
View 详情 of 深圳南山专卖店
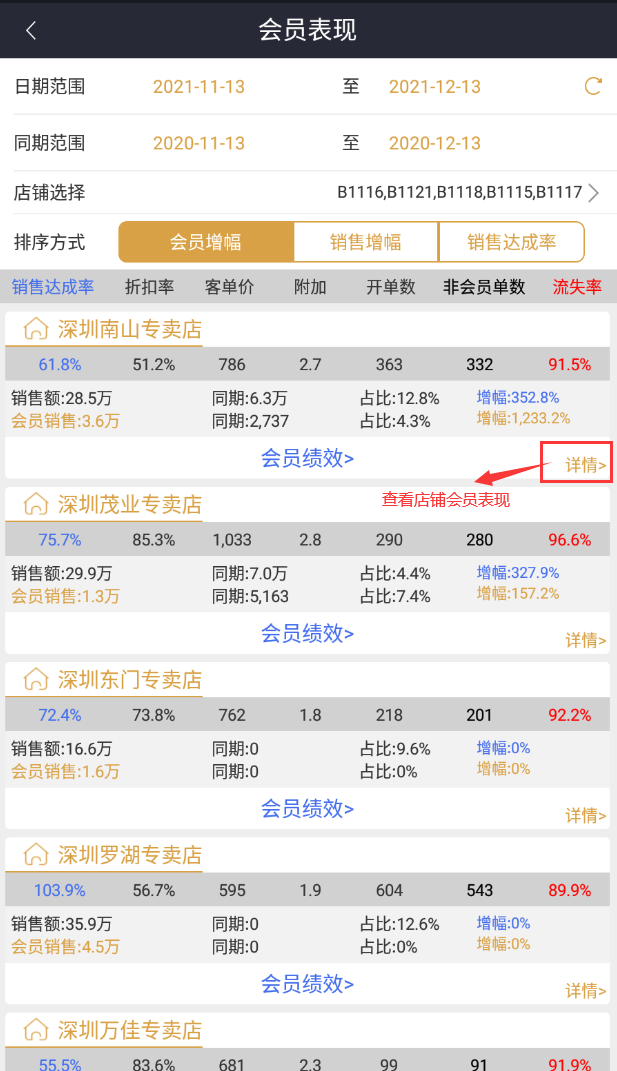pos(585,464)
